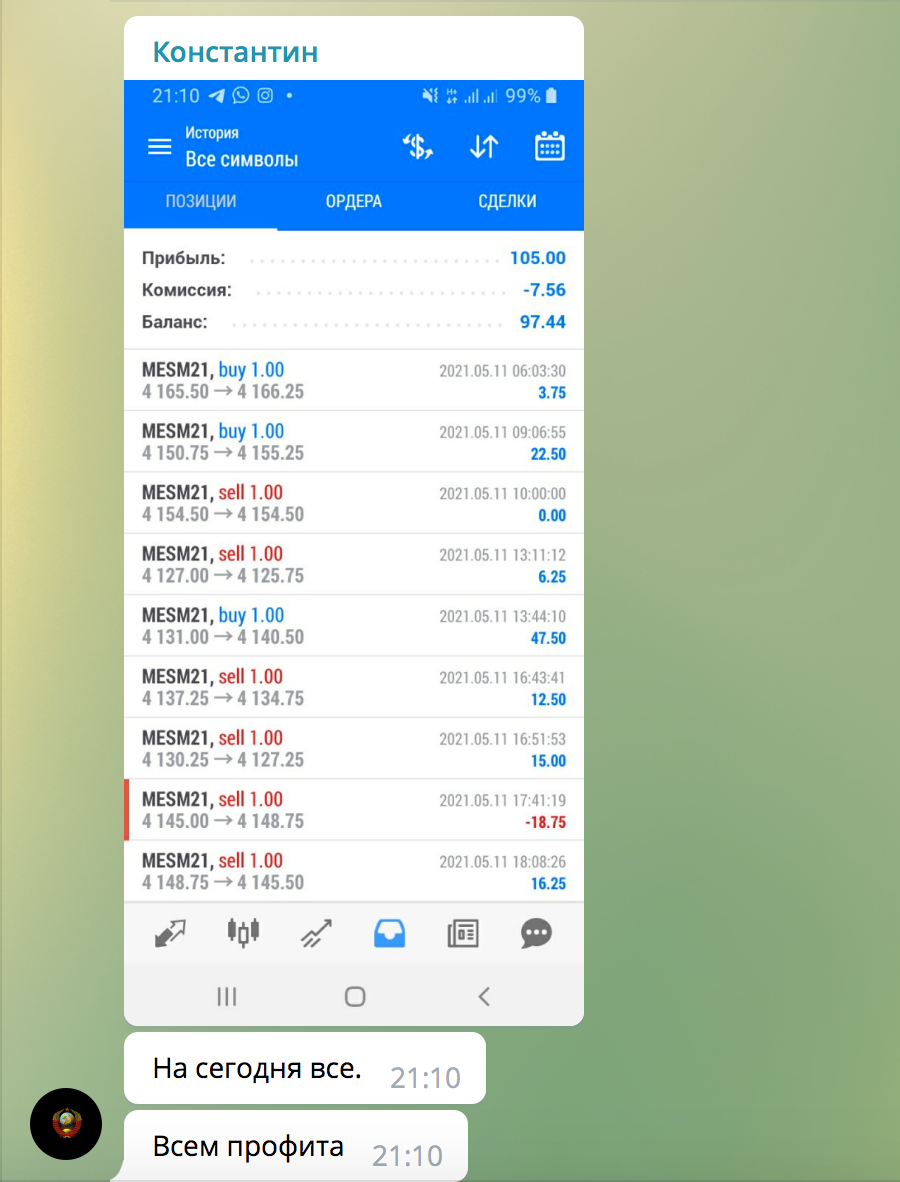Open the trading screenshot image from Константин
Viewport: 900px width, 1182px height.
(353, 552)
